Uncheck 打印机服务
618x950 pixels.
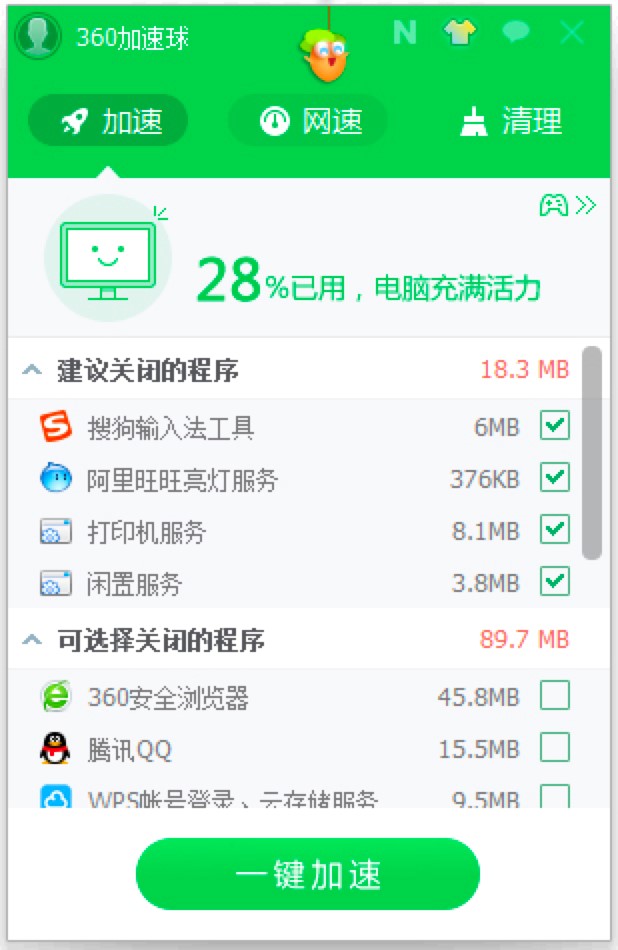555,530
